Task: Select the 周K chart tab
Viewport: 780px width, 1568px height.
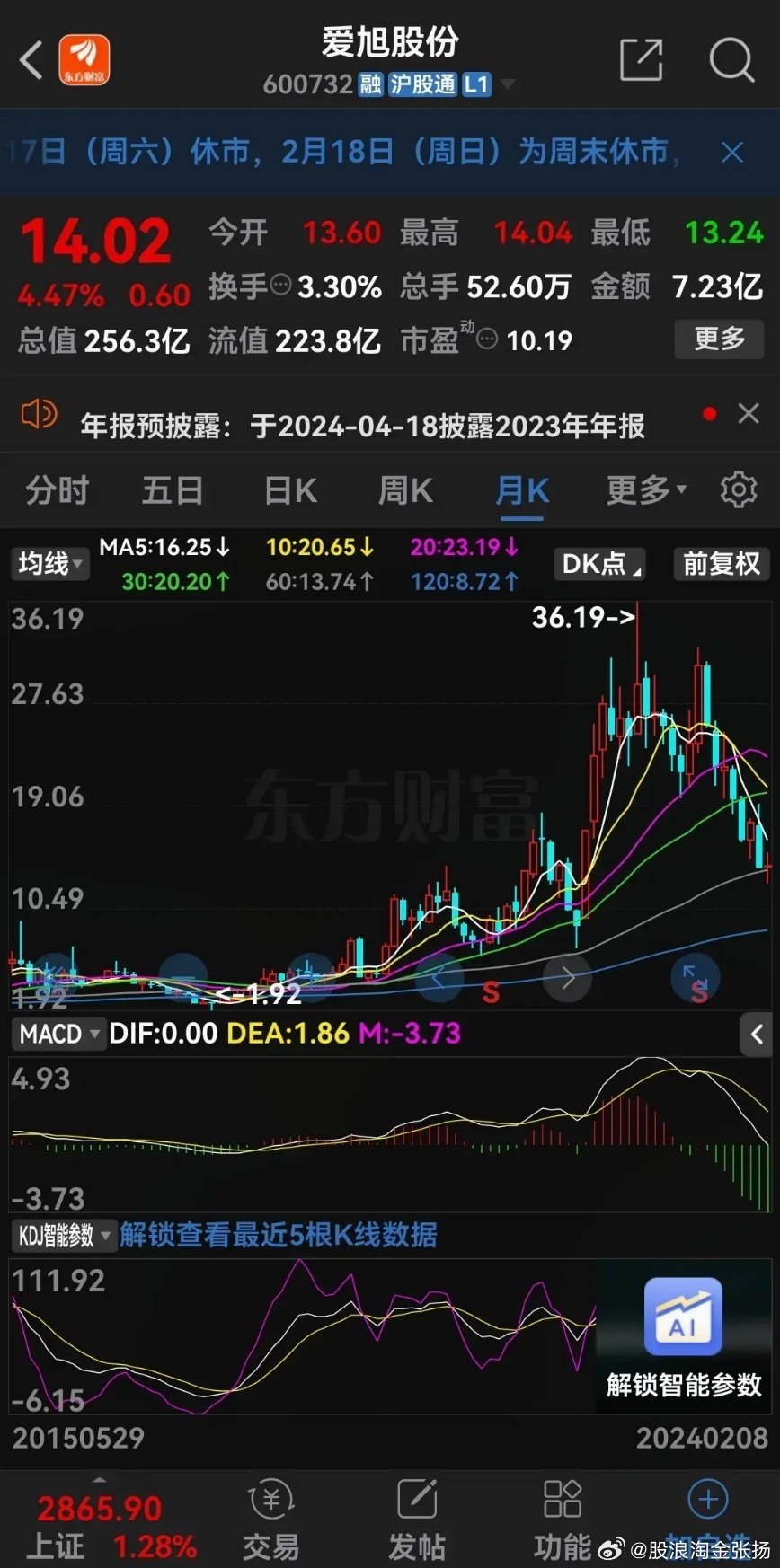Action: click(405, 490)
